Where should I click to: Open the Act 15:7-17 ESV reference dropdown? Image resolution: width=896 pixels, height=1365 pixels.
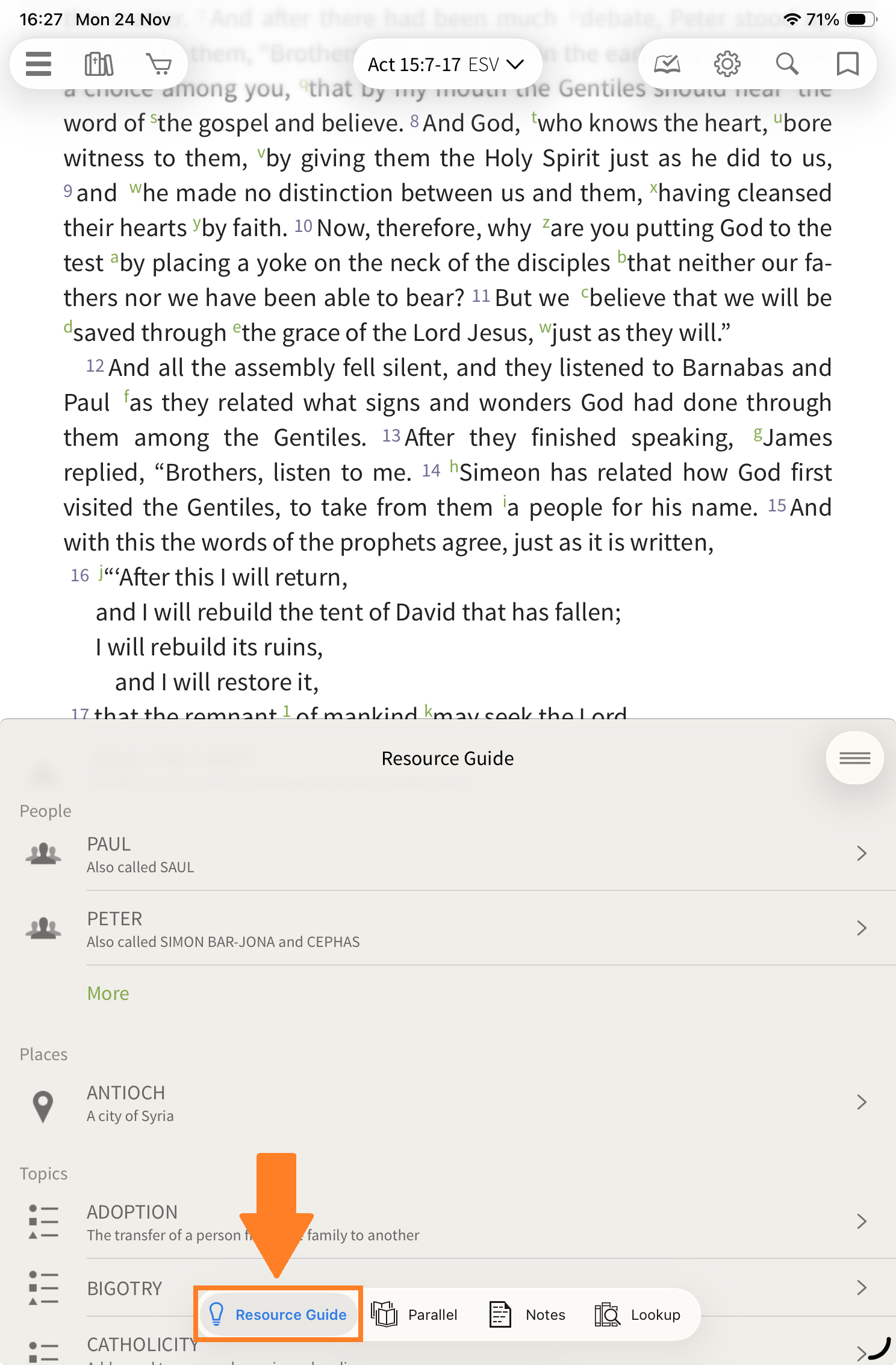446,64
